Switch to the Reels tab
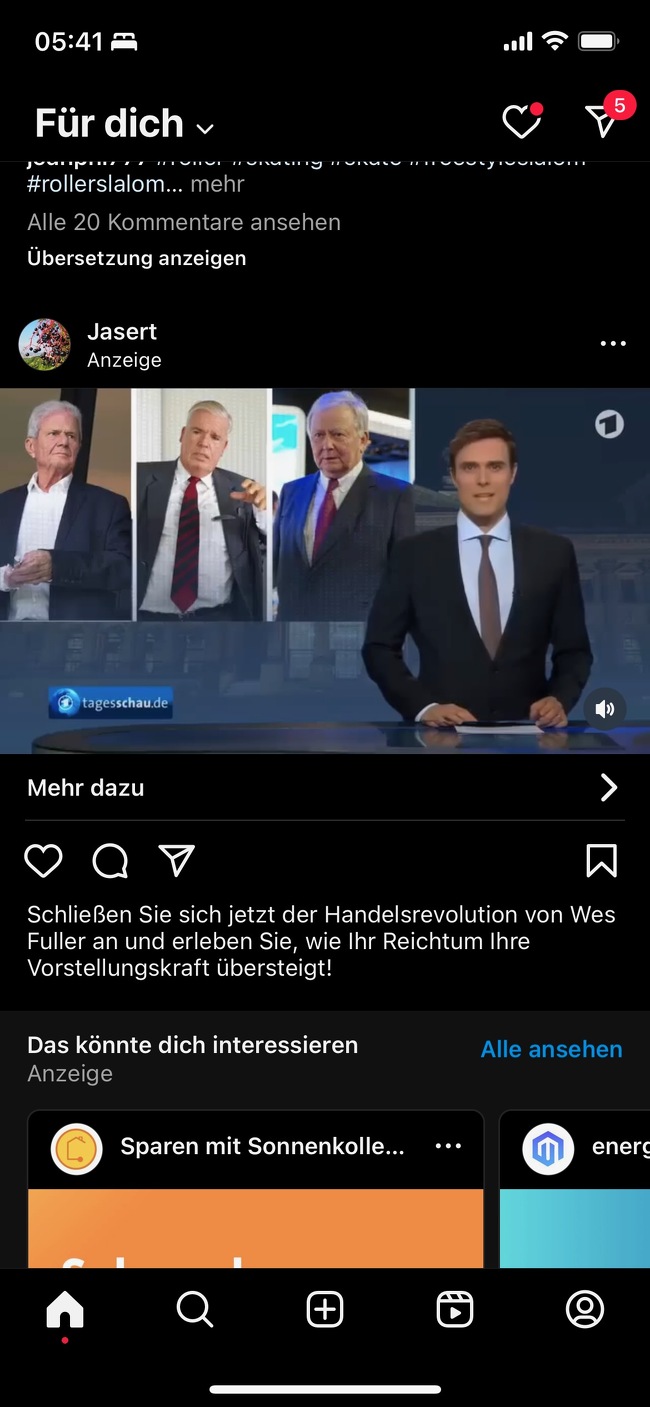Viewport: 650px width, 1407px height. click(x=455, y=1309)
